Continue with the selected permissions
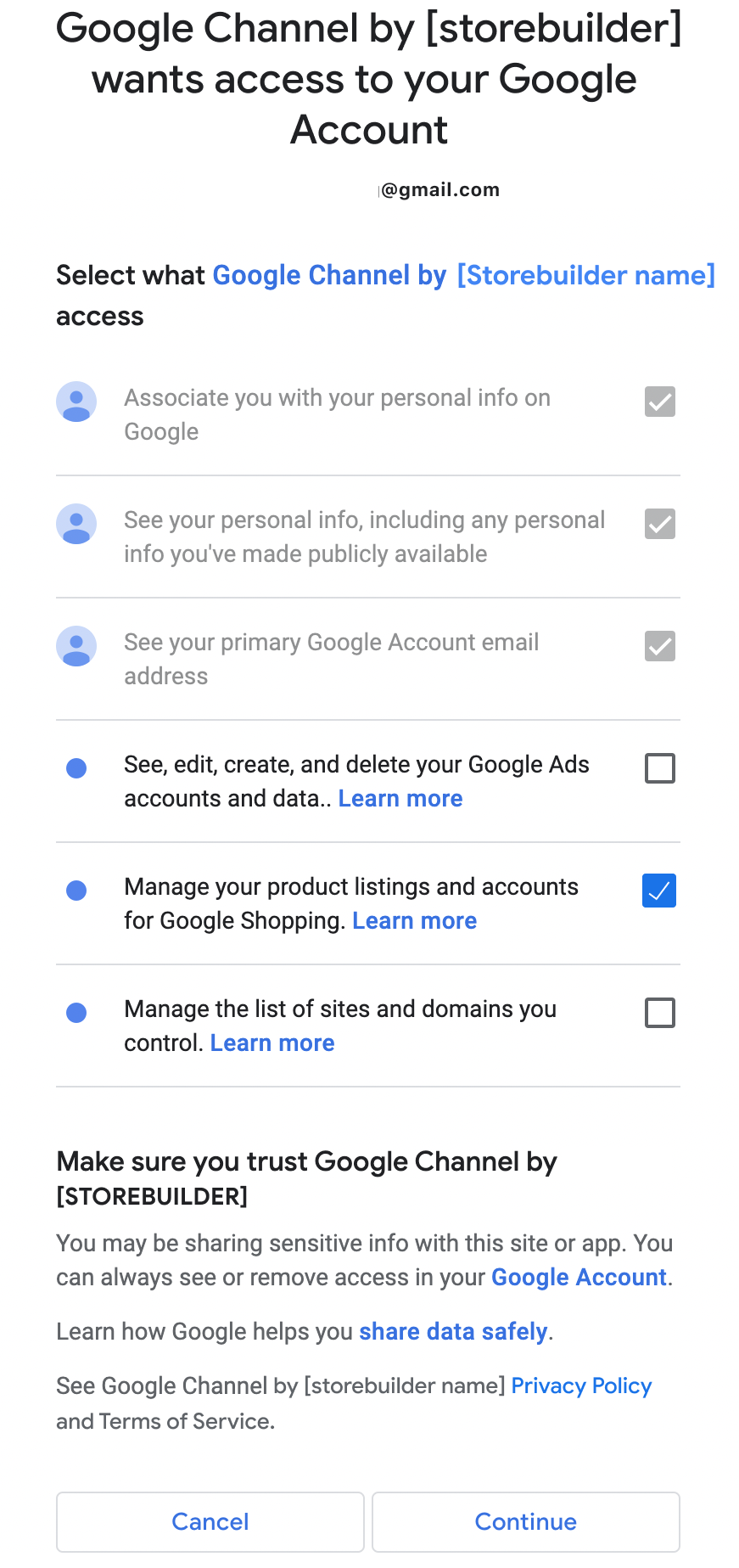This screenshot has width=739, height=1568. pyautogui.click(x=526, y=1522)
